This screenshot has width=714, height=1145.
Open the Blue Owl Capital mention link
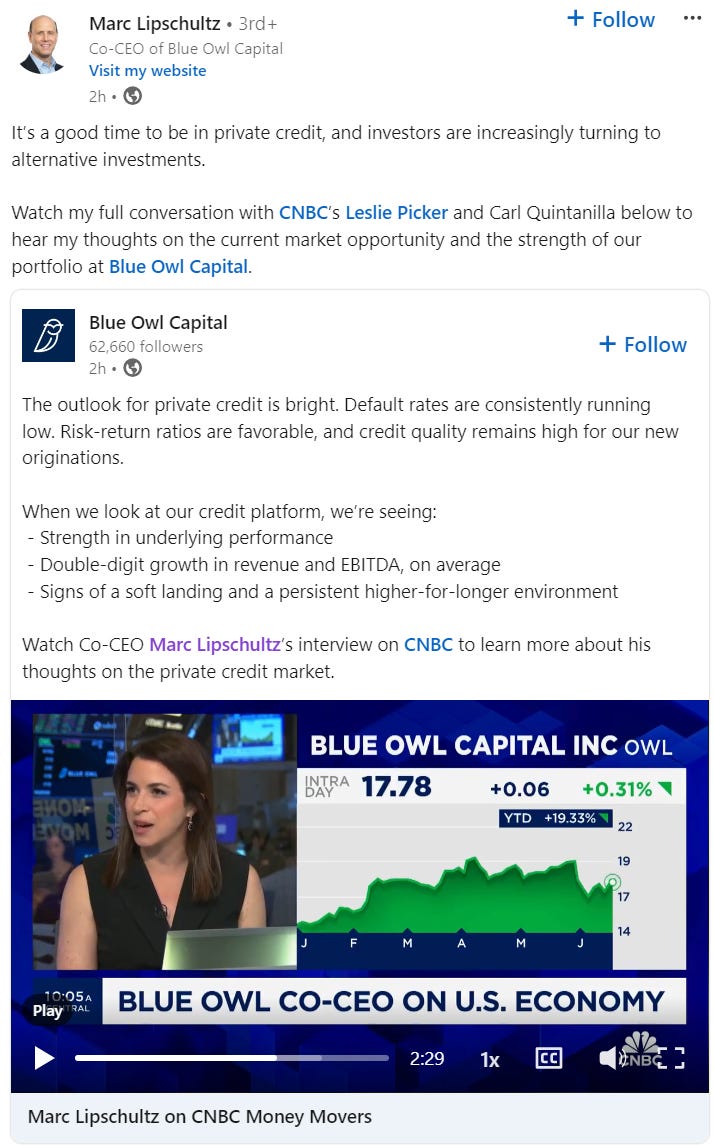178,267
